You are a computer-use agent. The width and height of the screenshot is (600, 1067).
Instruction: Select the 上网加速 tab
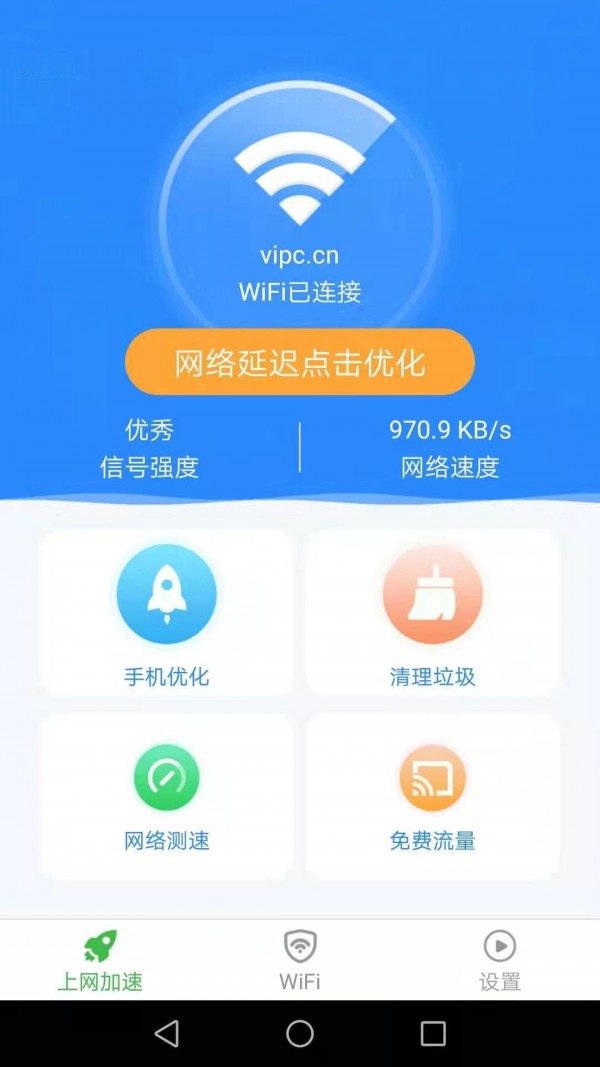point(100,960)
